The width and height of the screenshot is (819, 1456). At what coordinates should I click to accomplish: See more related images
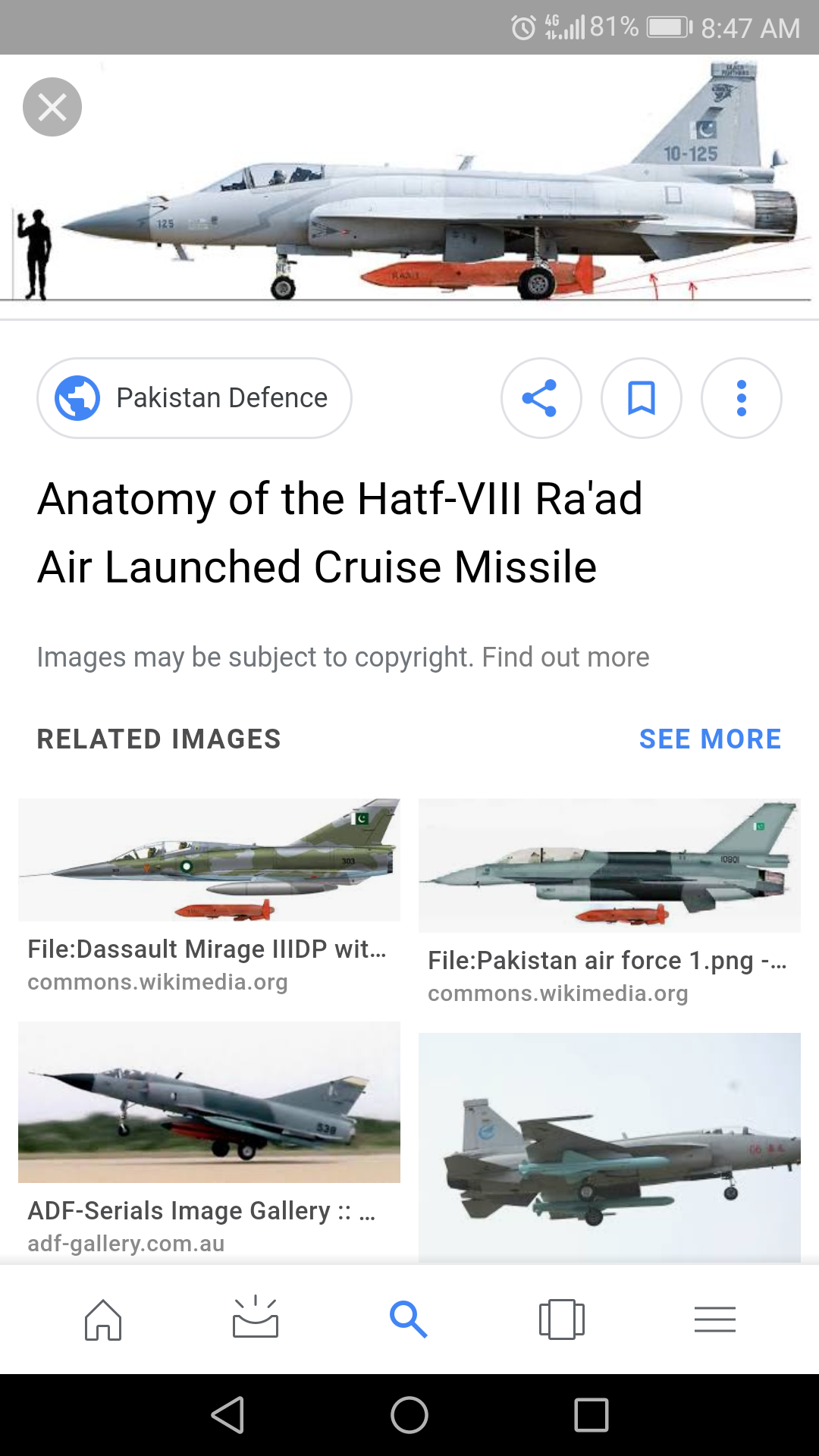click(710, 739)
